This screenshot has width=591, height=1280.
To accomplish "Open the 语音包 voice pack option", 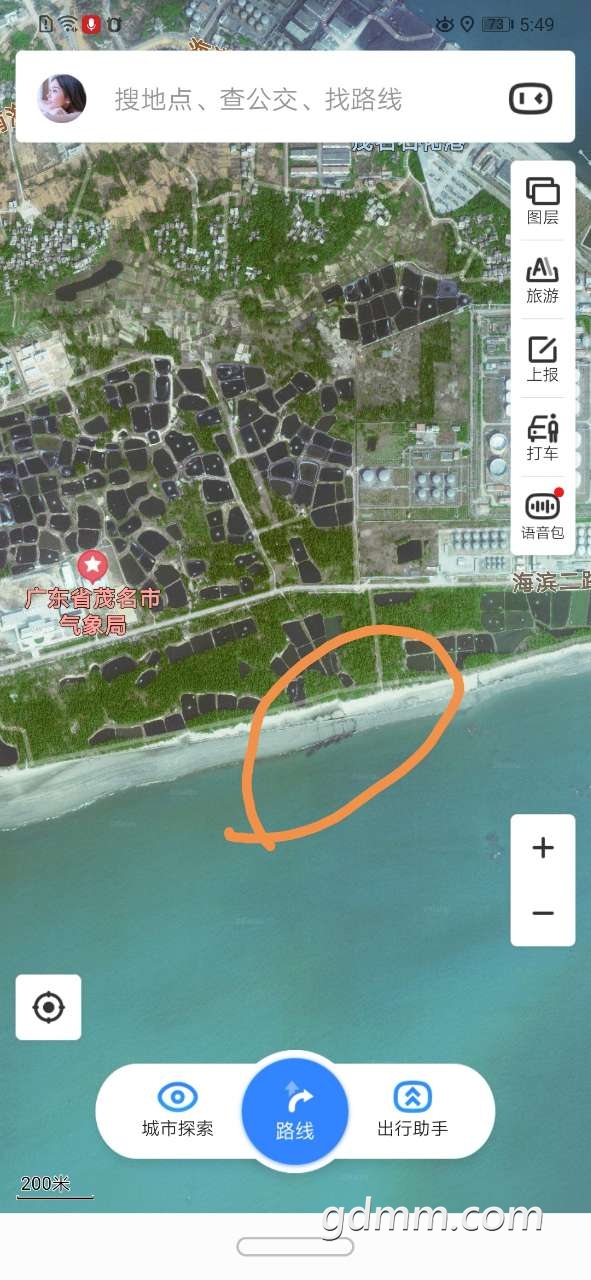I will tap(543, 516).
